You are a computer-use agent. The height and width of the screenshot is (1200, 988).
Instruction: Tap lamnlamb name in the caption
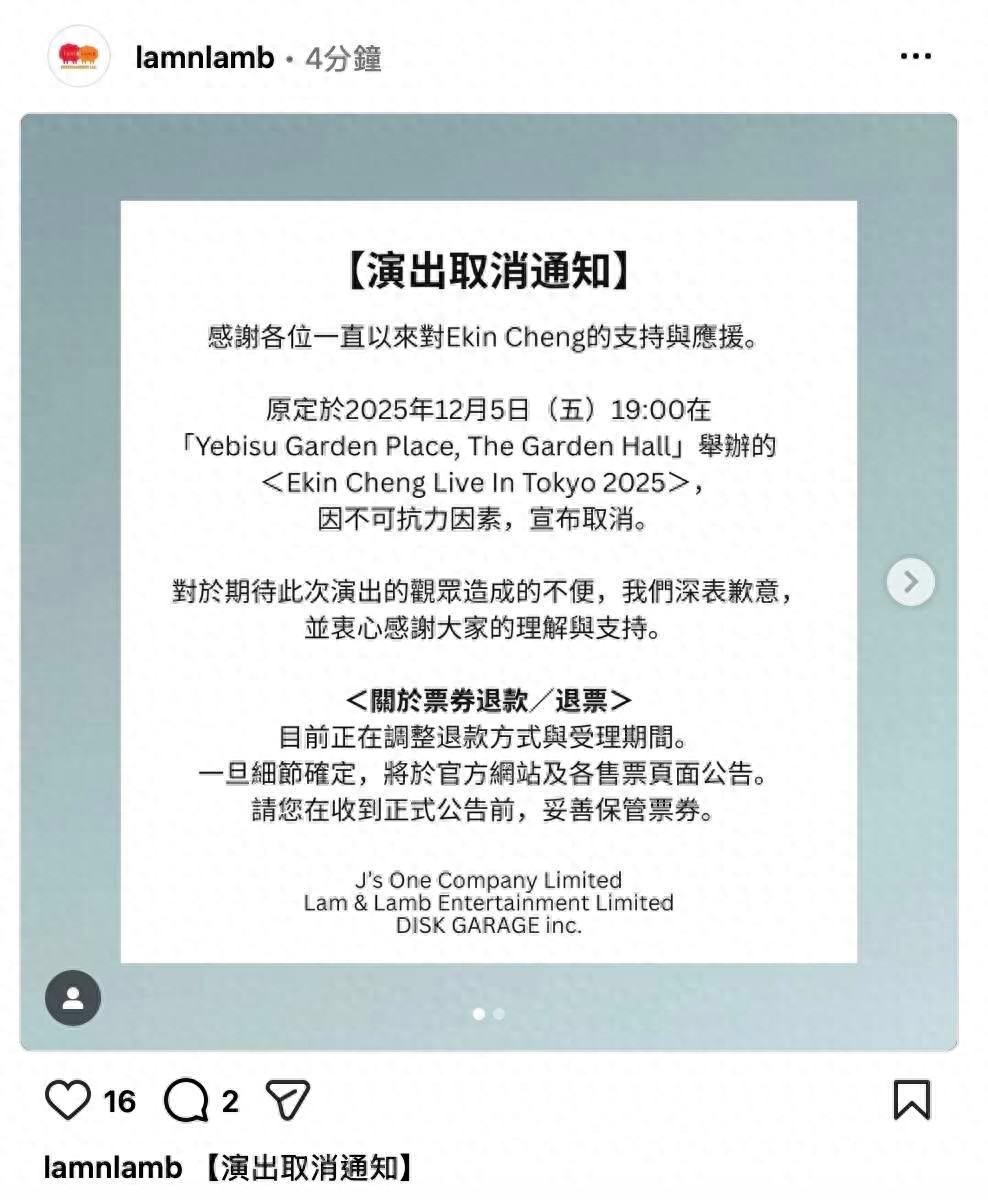[x=113, y=1167]
